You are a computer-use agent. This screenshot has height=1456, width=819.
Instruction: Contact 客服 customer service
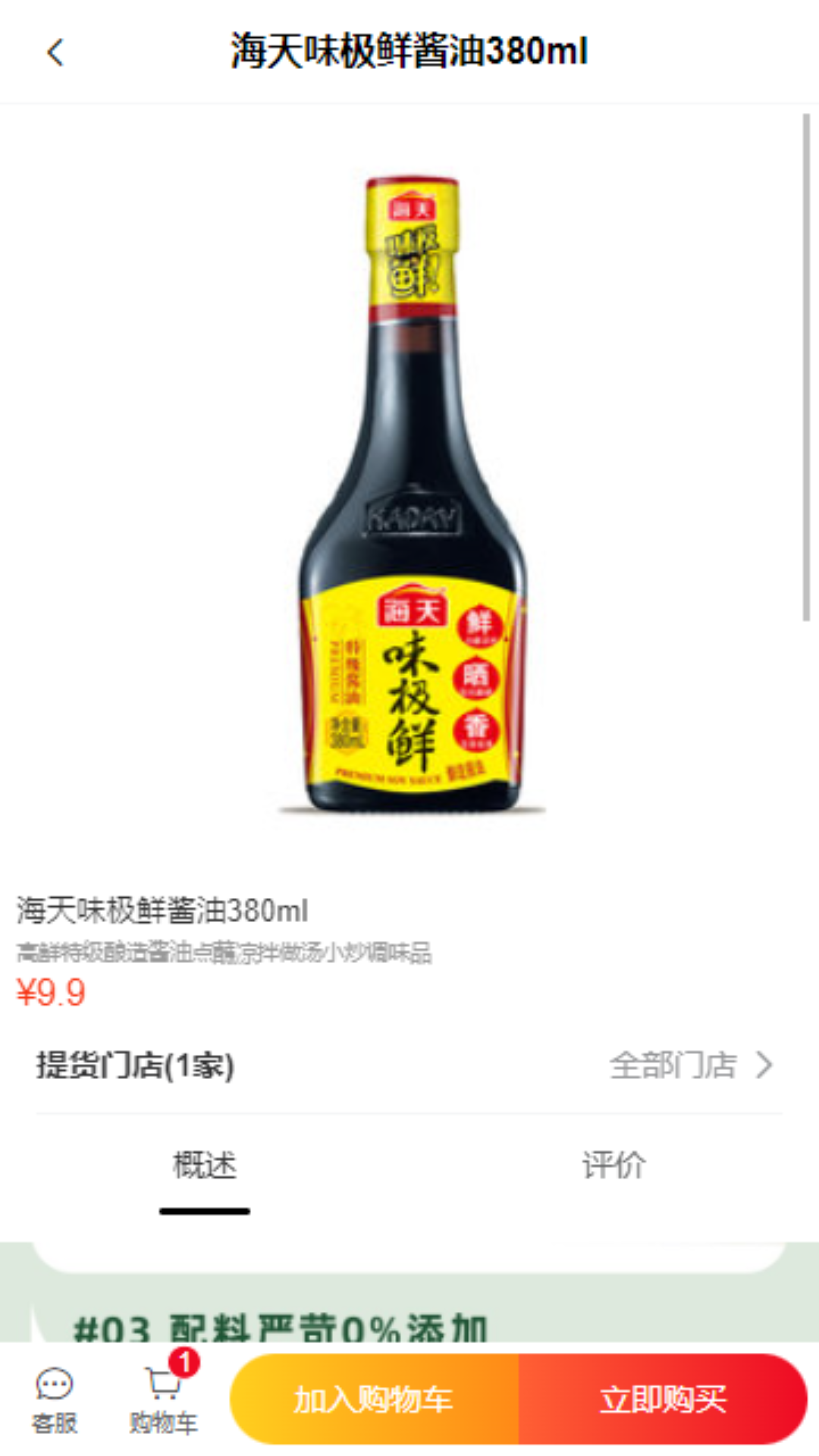point(55,1400)
